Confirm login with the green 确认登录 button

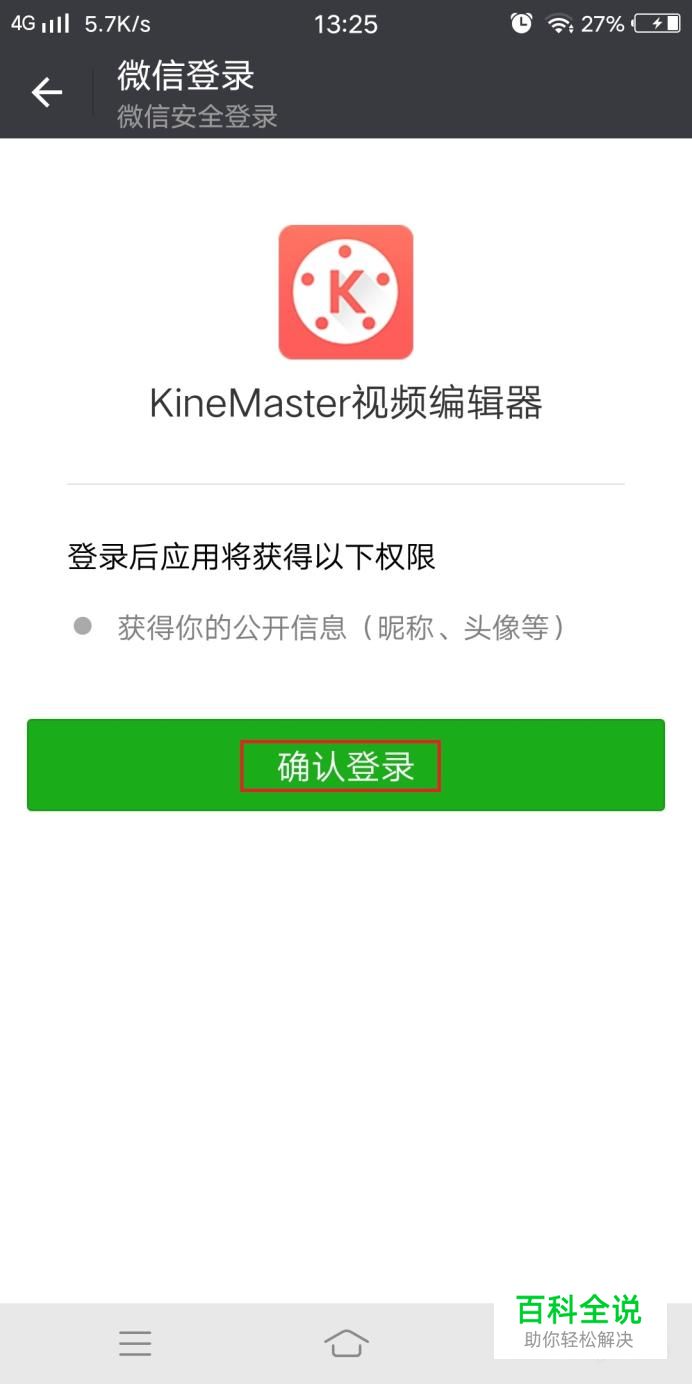point(346,765)
